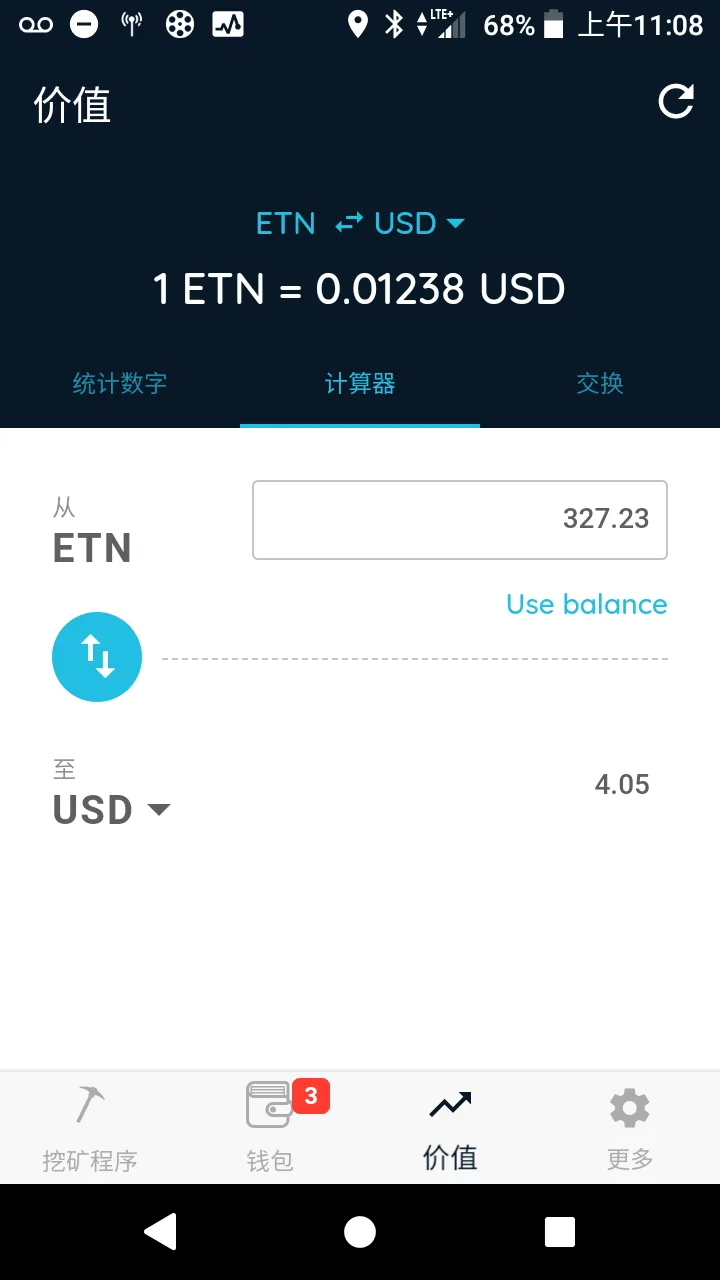Switch to the 统计数字 tab
This screenshot has height=1280, width=720.
pos(120,383)
